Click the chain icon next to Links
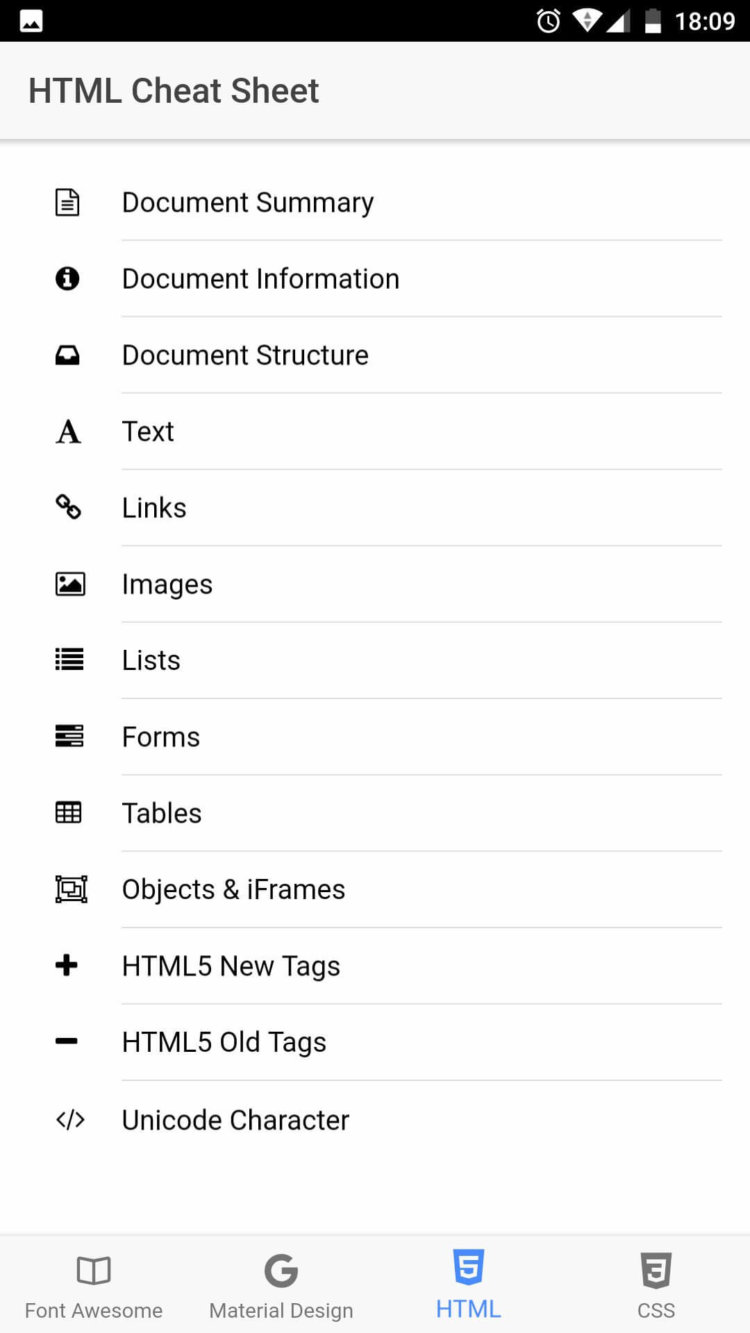 pos(67,507)
